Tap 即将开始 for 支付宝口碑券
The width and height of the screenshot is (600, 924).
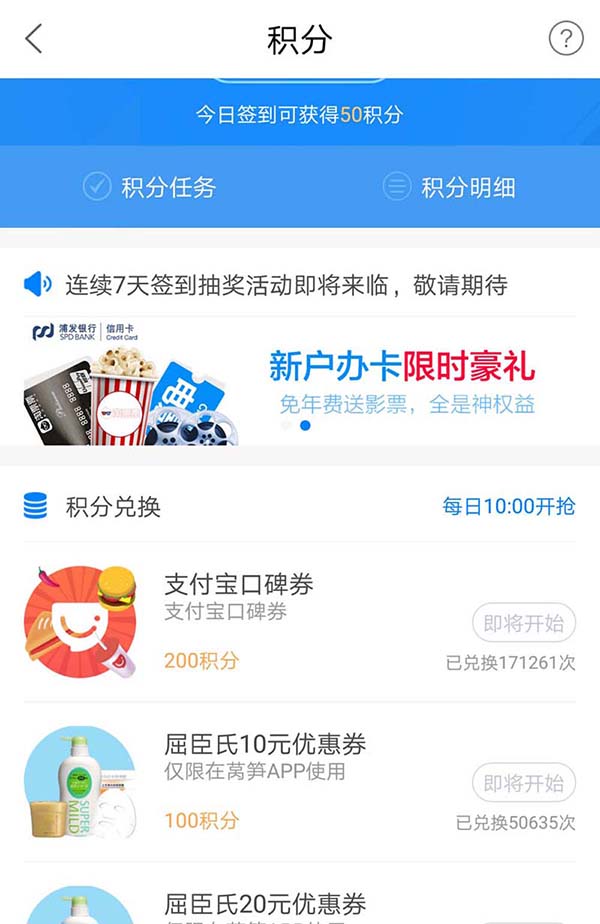[x=524, y=624]
